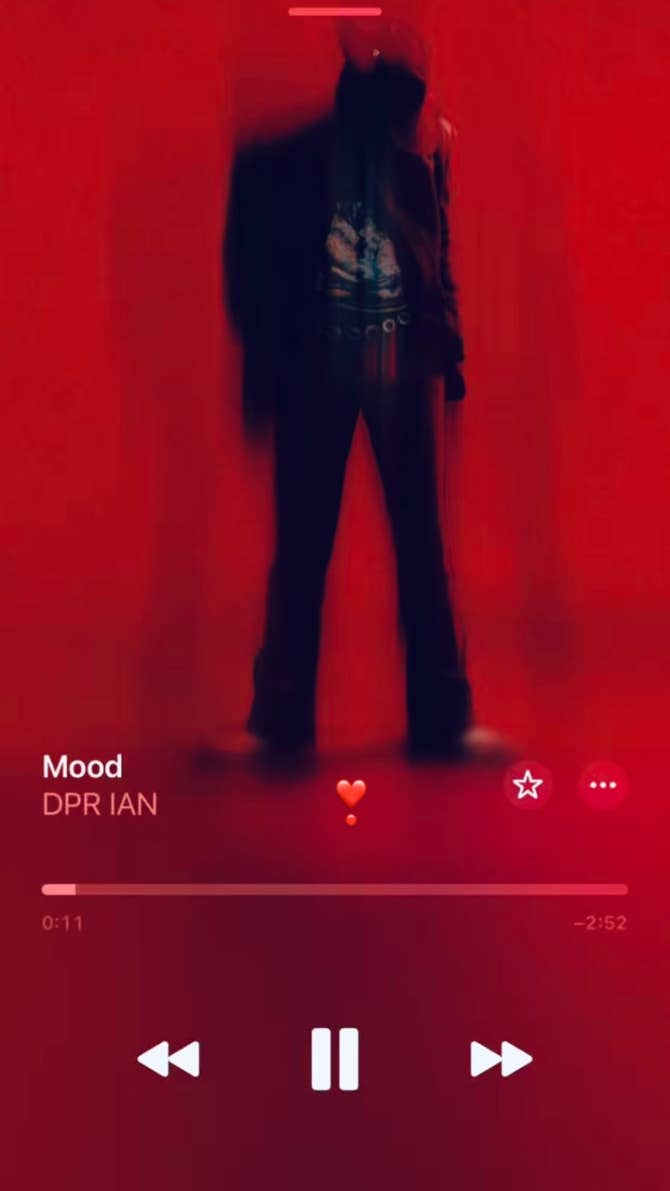Skip to the next track
Viewport: 670px width, 1191px height.
(501, 1058)
